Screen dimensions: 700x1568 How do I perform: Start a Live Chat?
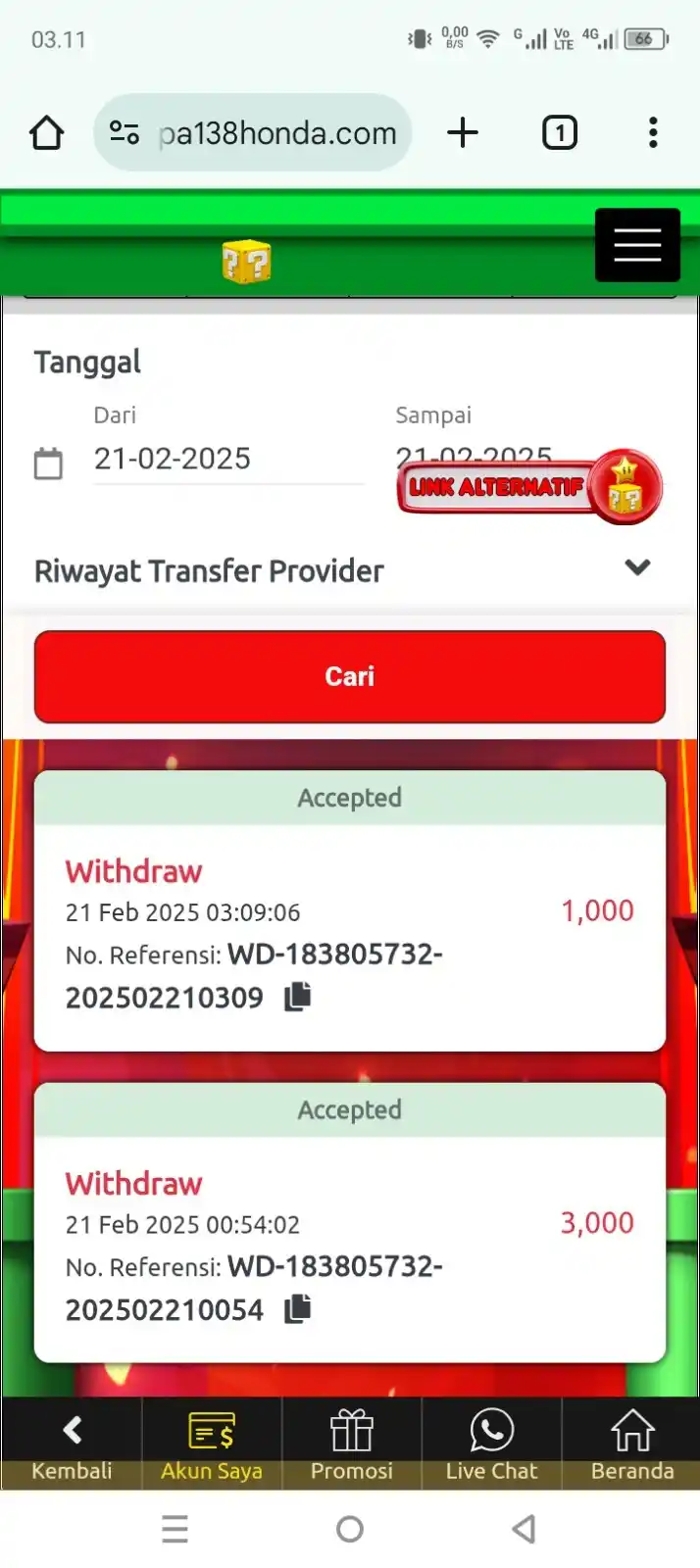click(x=491, y=1444)
